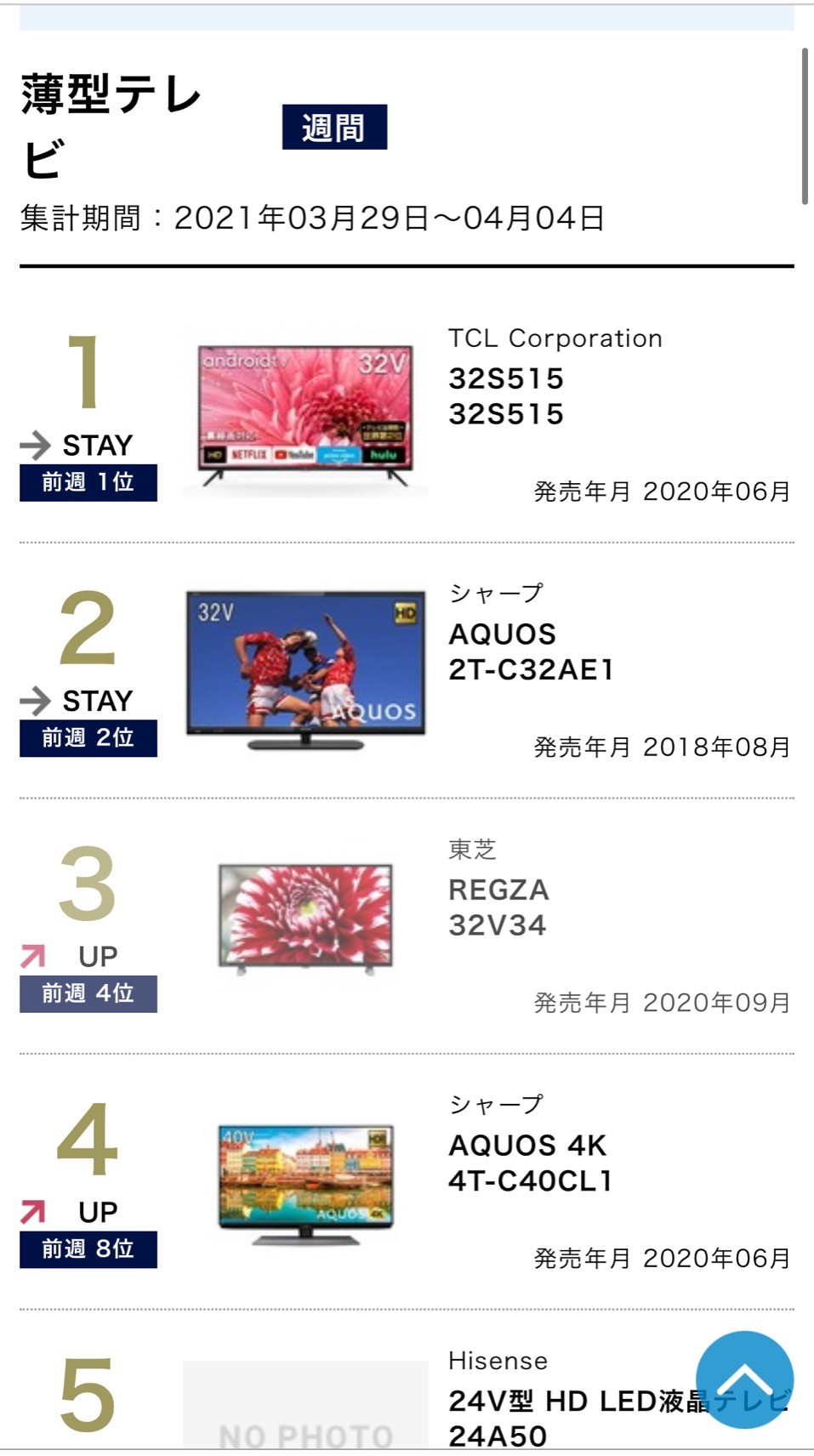Open the Sharp AQUOS 2T-C32AE1 entry
814x1456 pixels.
point(407,670)
